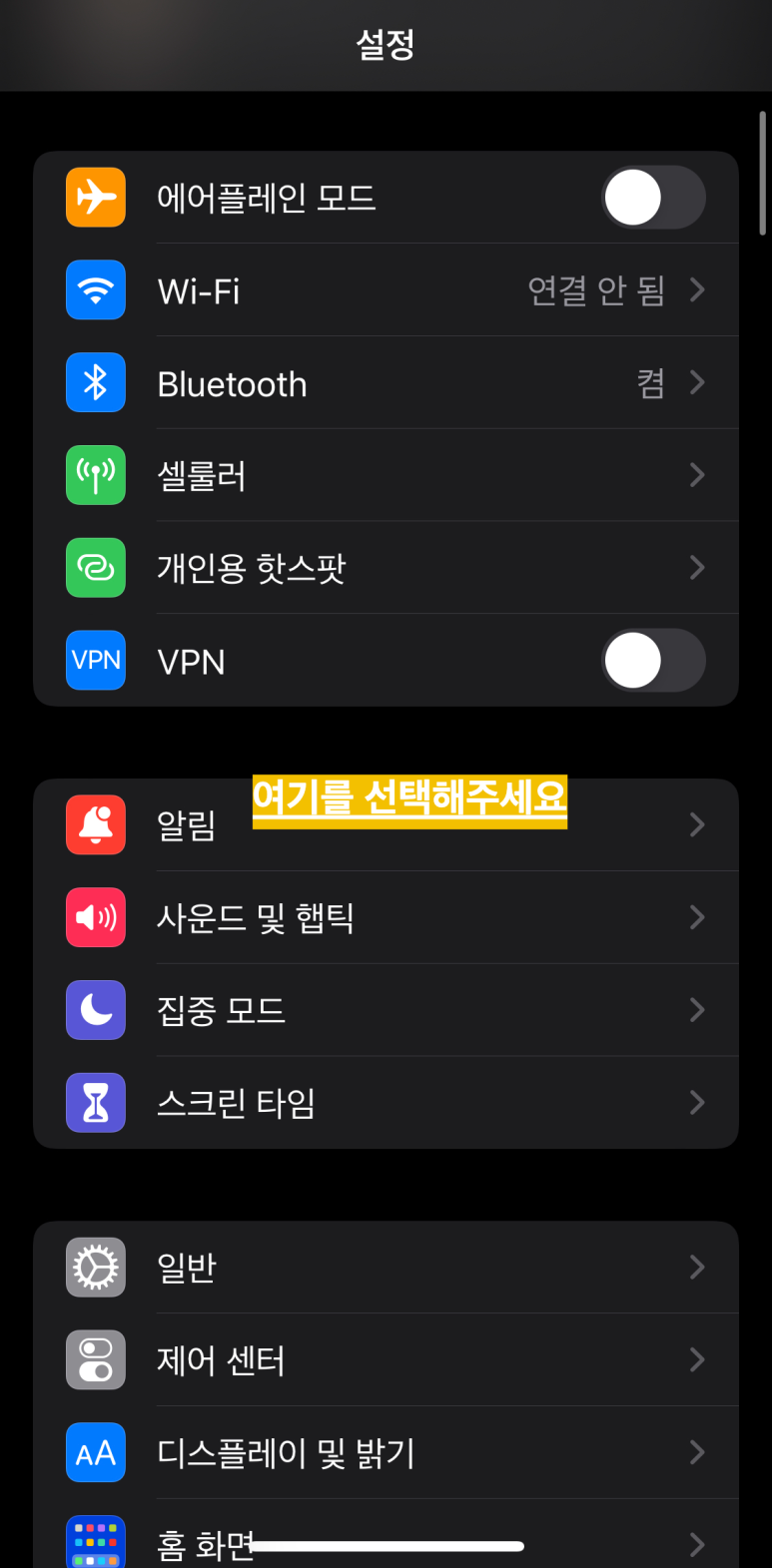Open Wi-Fi settings

386,290
